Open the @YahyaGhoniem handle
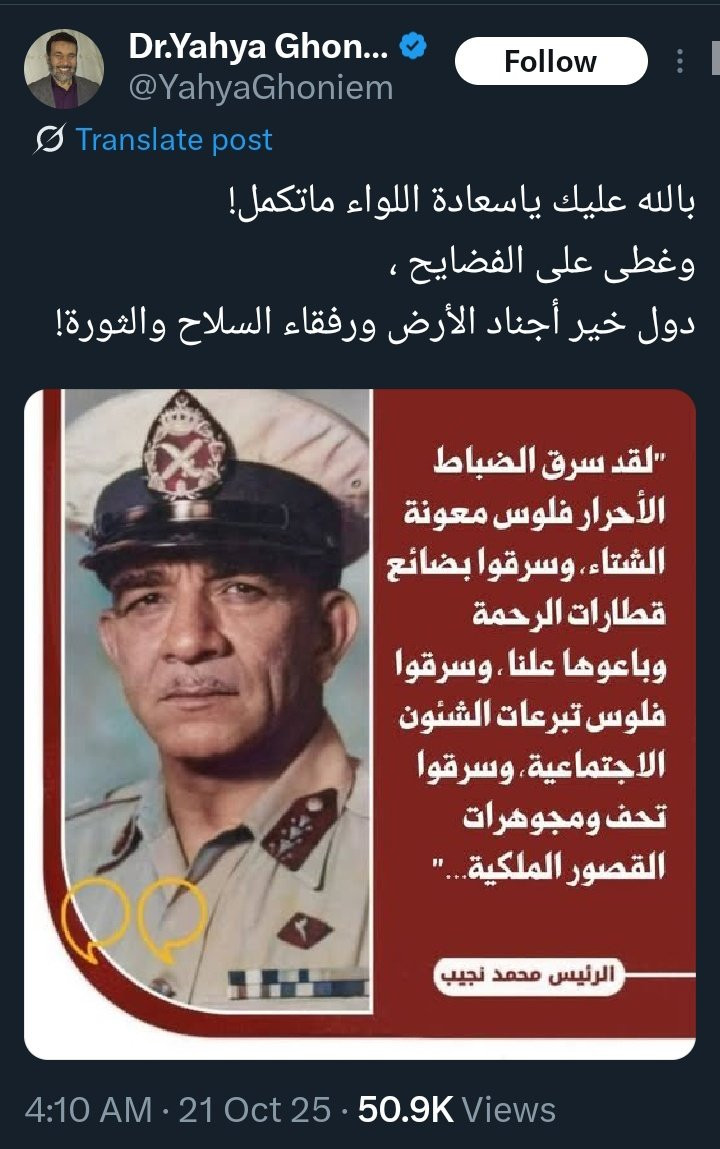The height and width of the screenshot is (1149, 720). [x=261, y=89]
